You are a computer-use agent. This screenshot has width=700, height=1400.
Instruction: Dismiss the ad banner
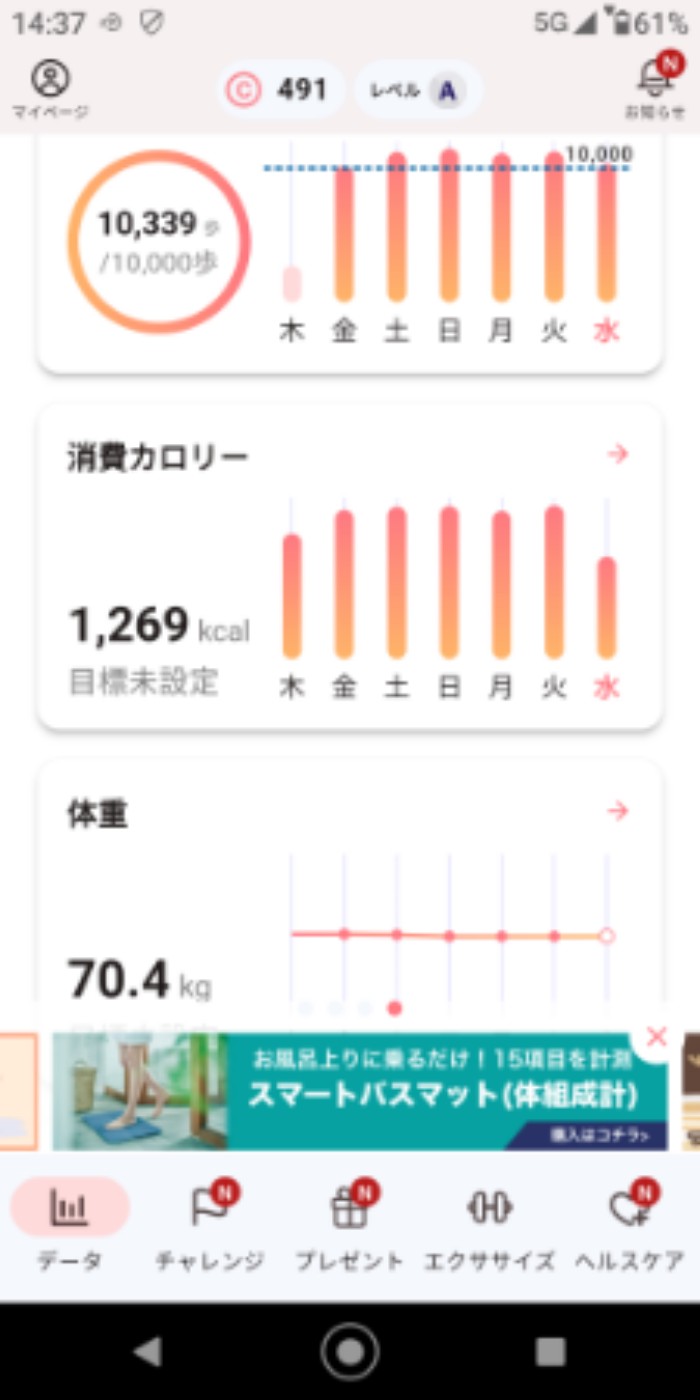tap(657, 1037)
